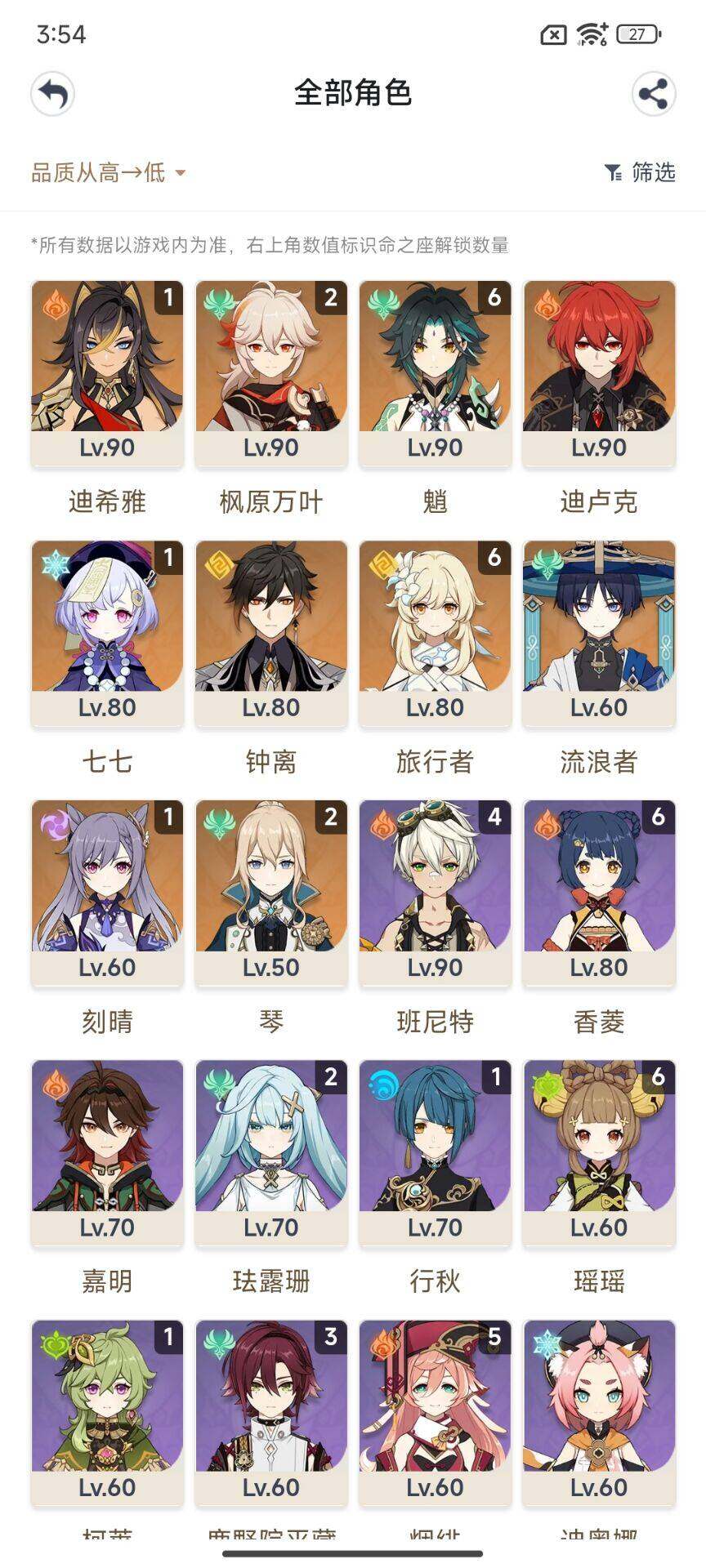This screenshot has width=706, height=1568.
Task: Go back using the arrow icon
Action: pyautogui.click(x=53, y=94)
